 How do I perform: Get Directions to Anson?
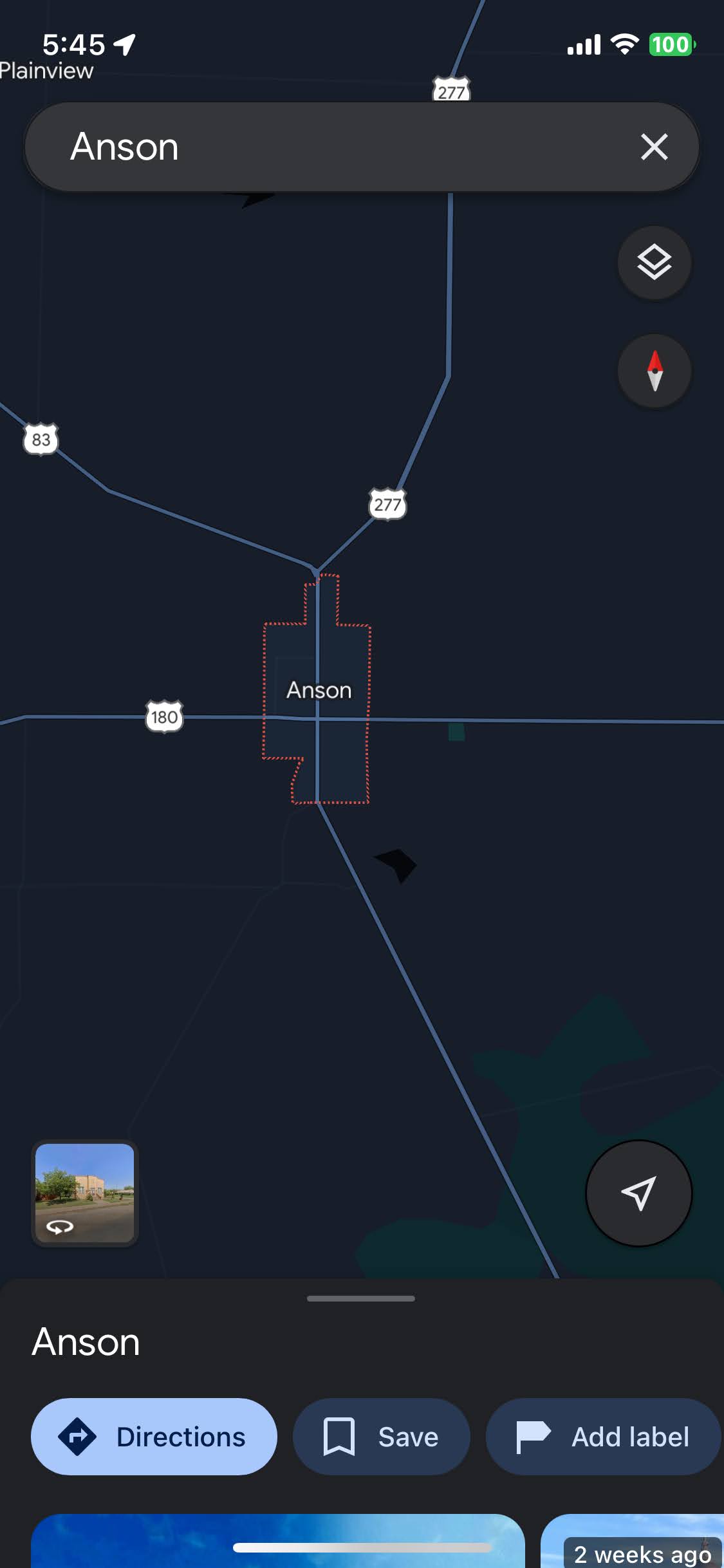[x=154, y=1436]
